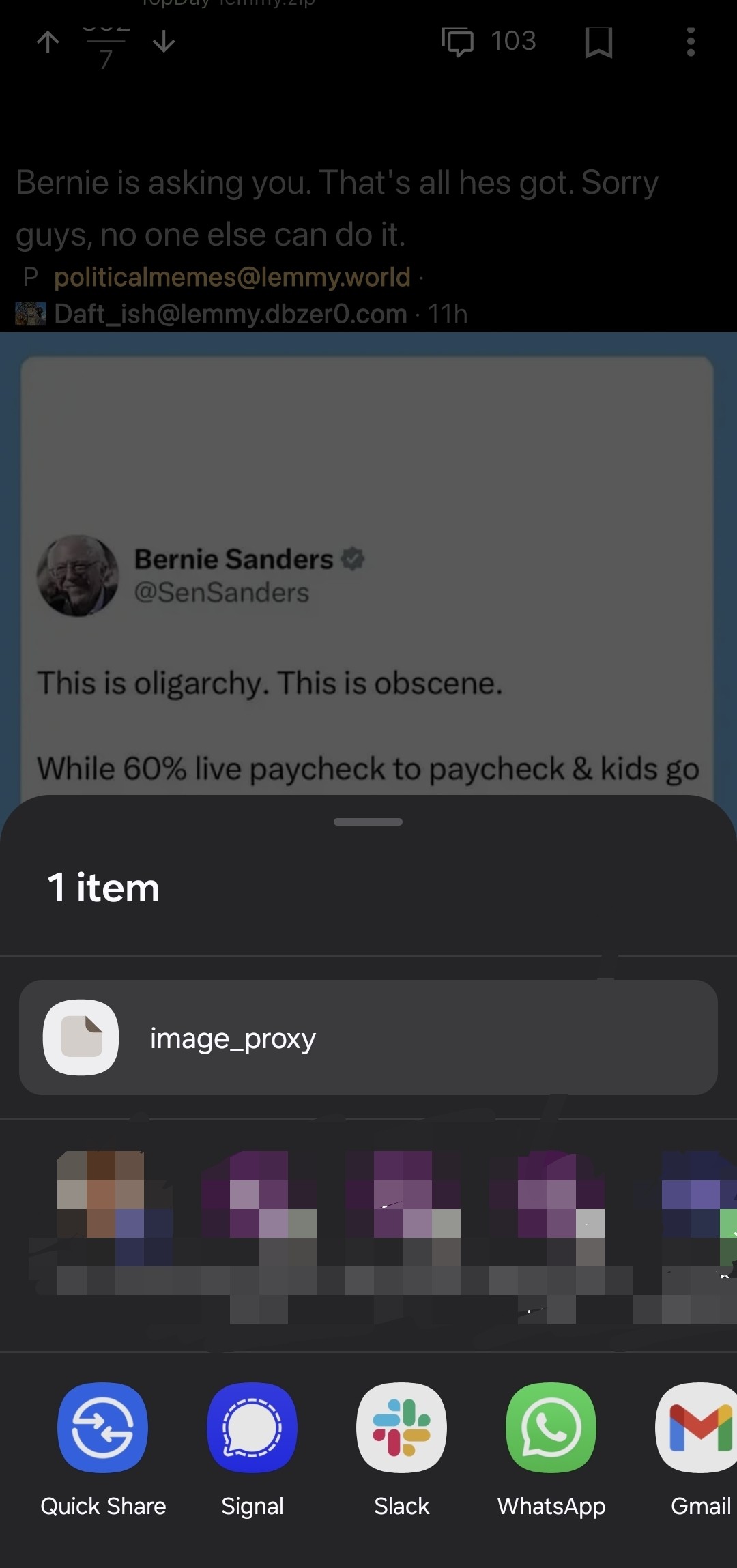Screen dimensions: 737x1568
Task: Bookmark this post
Action: 598,42
